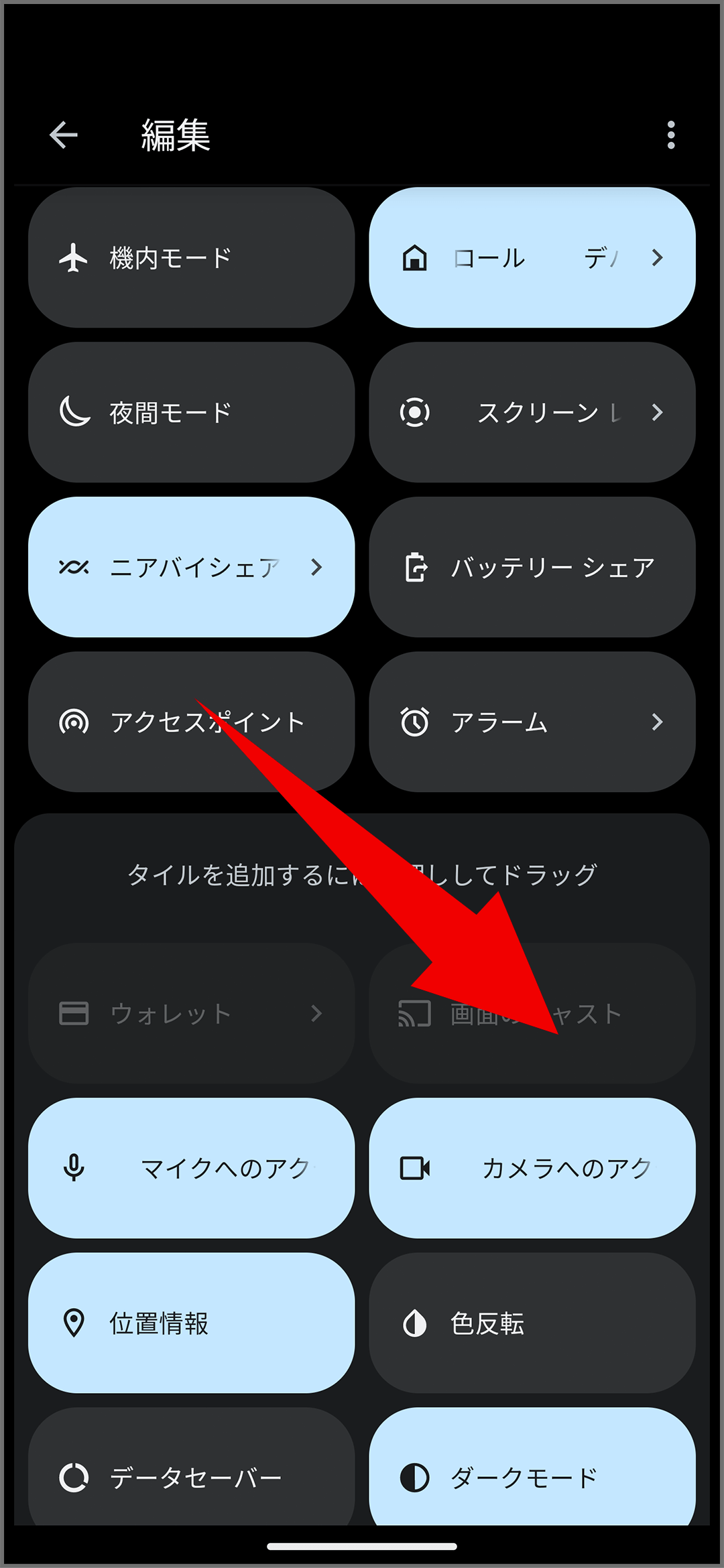Image resolution: width=724 pixels, height=1568 pixels.
Task: Select the 位置情報 tile
Action: click(x=191, y=1323)
